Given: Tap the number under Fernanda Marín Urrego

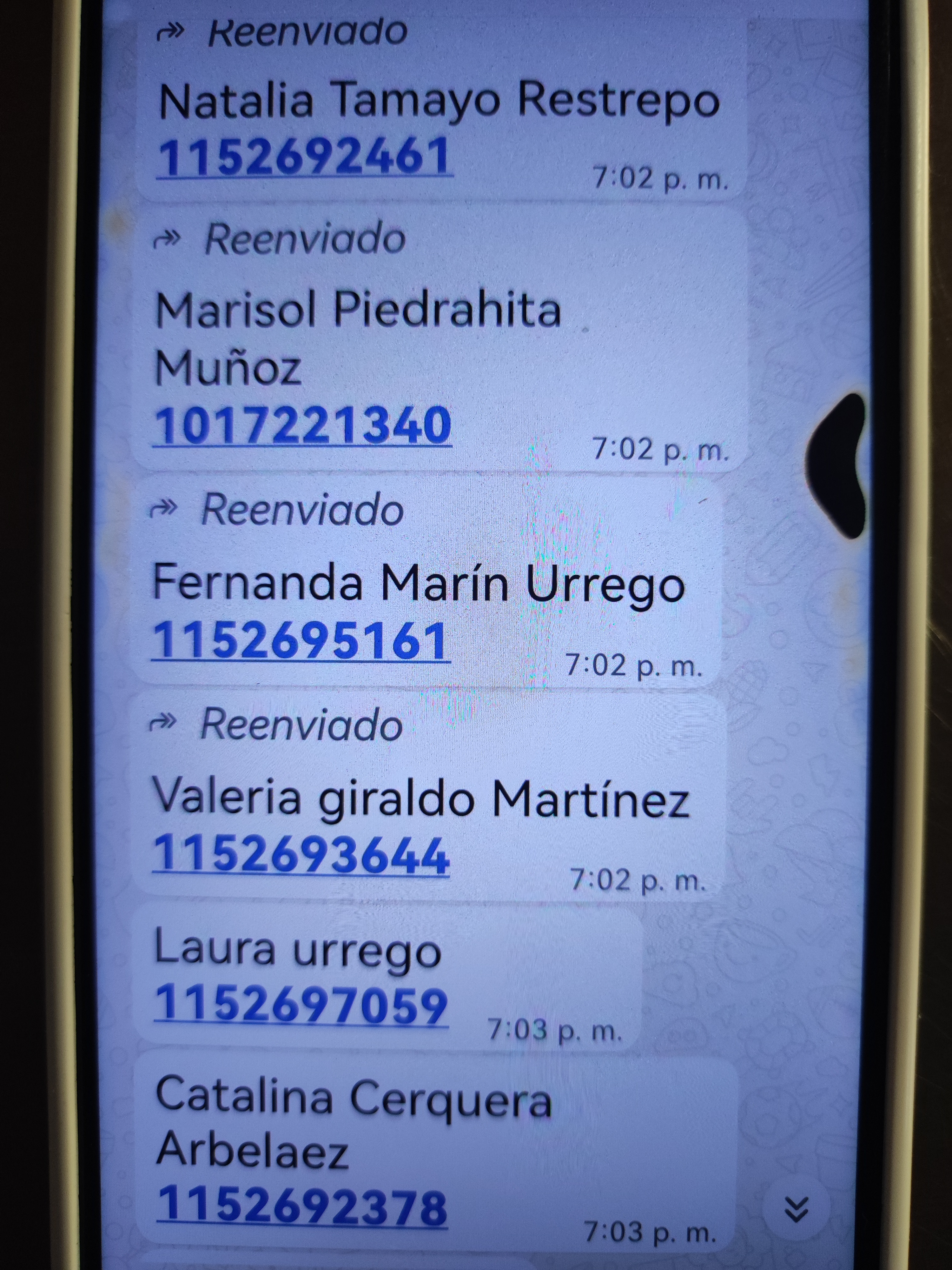Looking at the screenshot, I should (300, 641).
